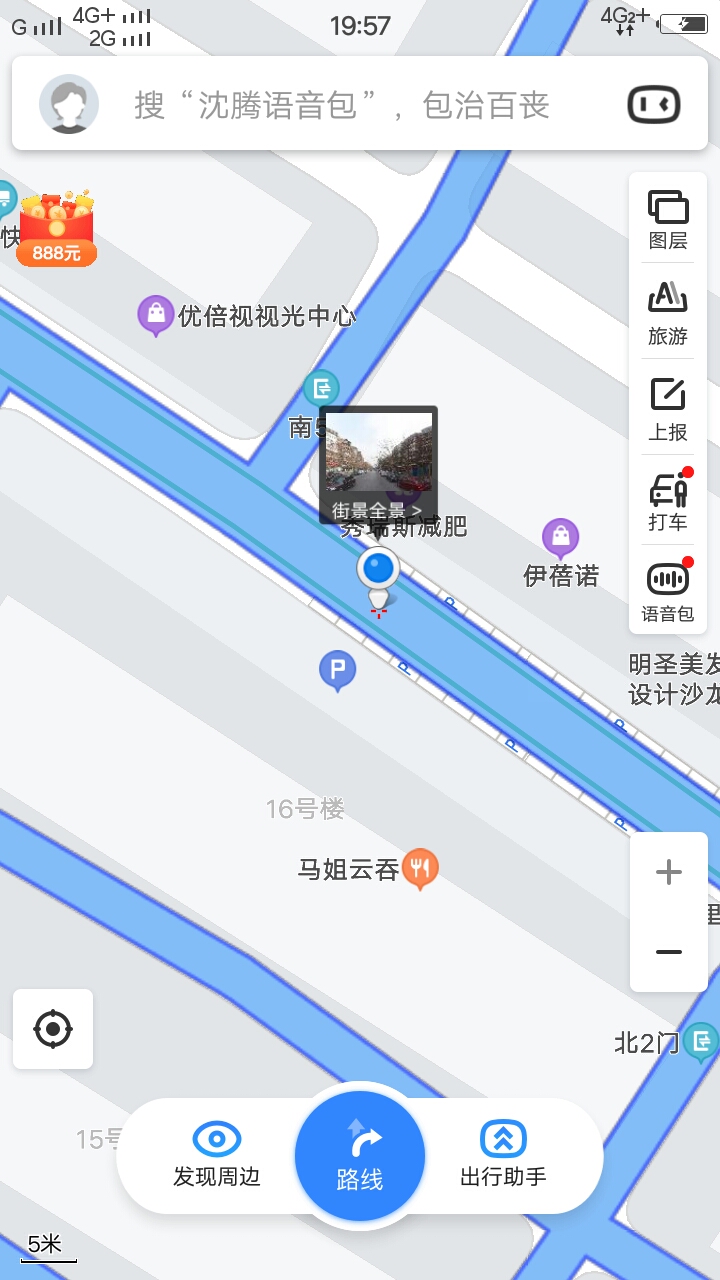Viewport: 720px width, 1280px height.
Task: Open the 图层 map layers panel
Action: coord(668,219)
